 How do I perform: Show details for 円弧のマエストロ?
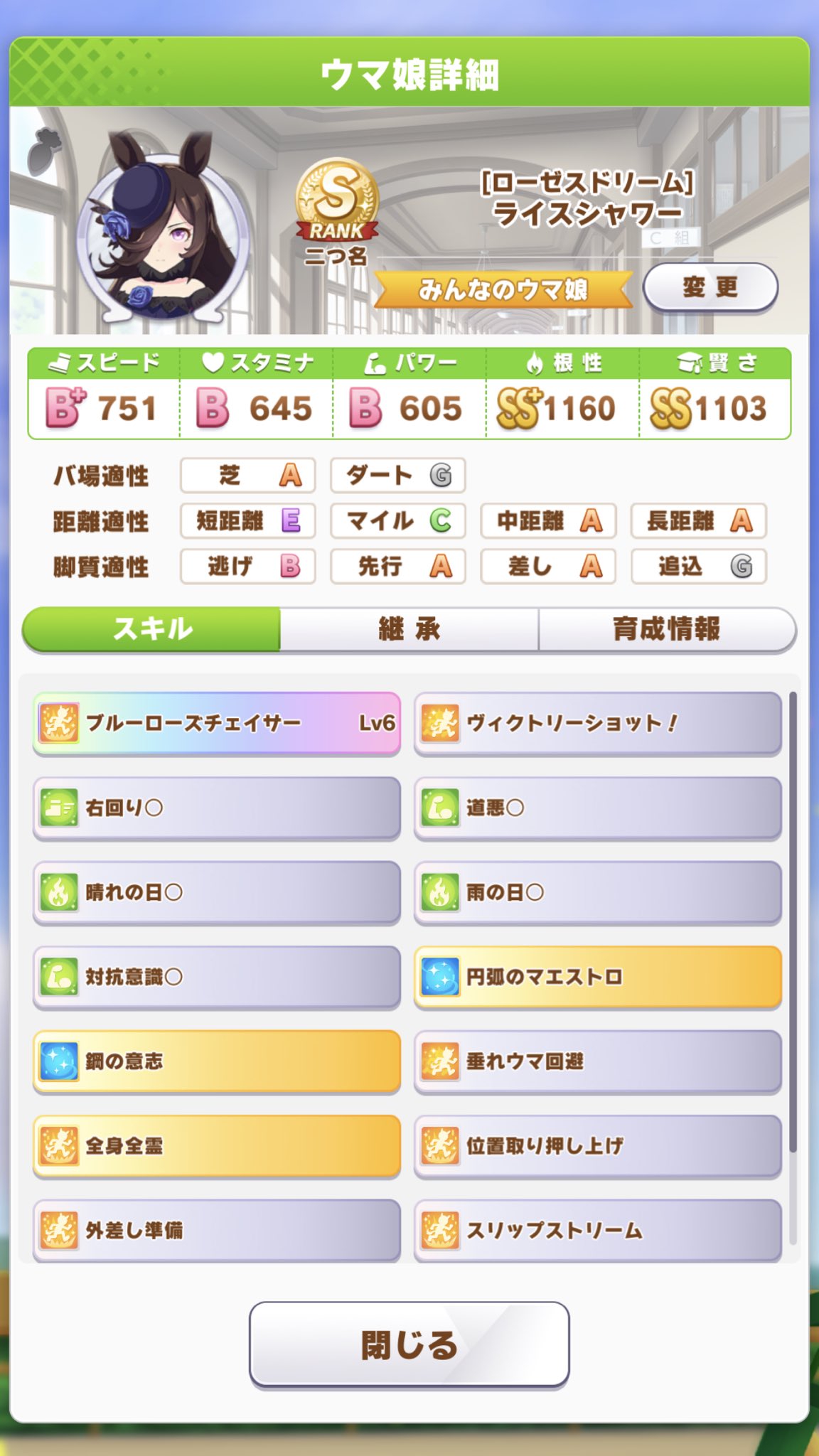point(597,977)
